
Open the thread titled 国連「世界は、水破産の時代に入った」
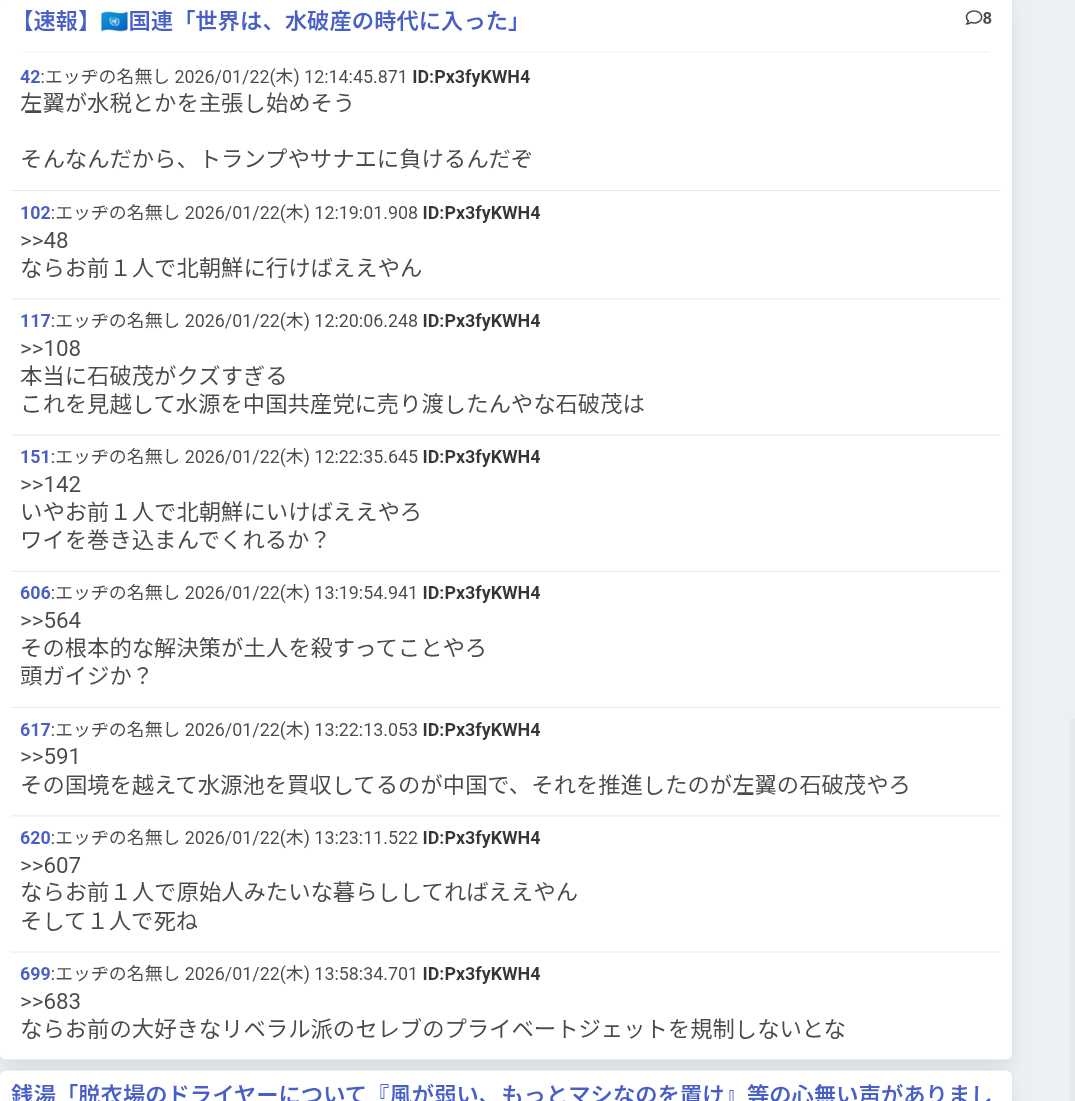click(x=270, y=20)
